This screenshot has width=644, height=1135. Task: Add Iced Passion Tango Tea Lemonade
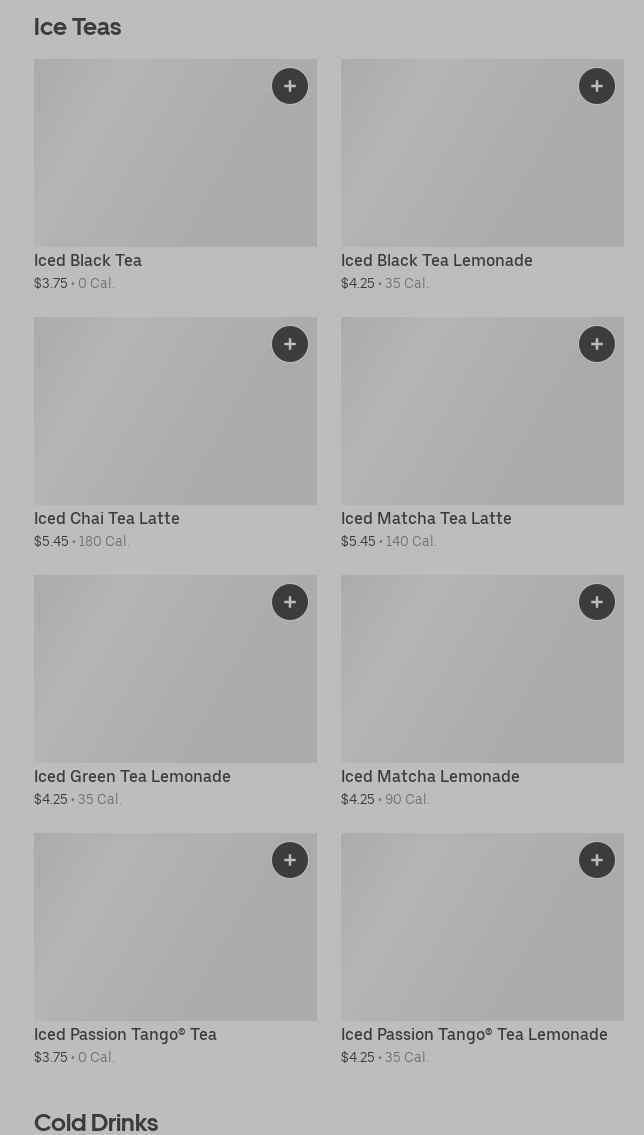pos(596,860)
